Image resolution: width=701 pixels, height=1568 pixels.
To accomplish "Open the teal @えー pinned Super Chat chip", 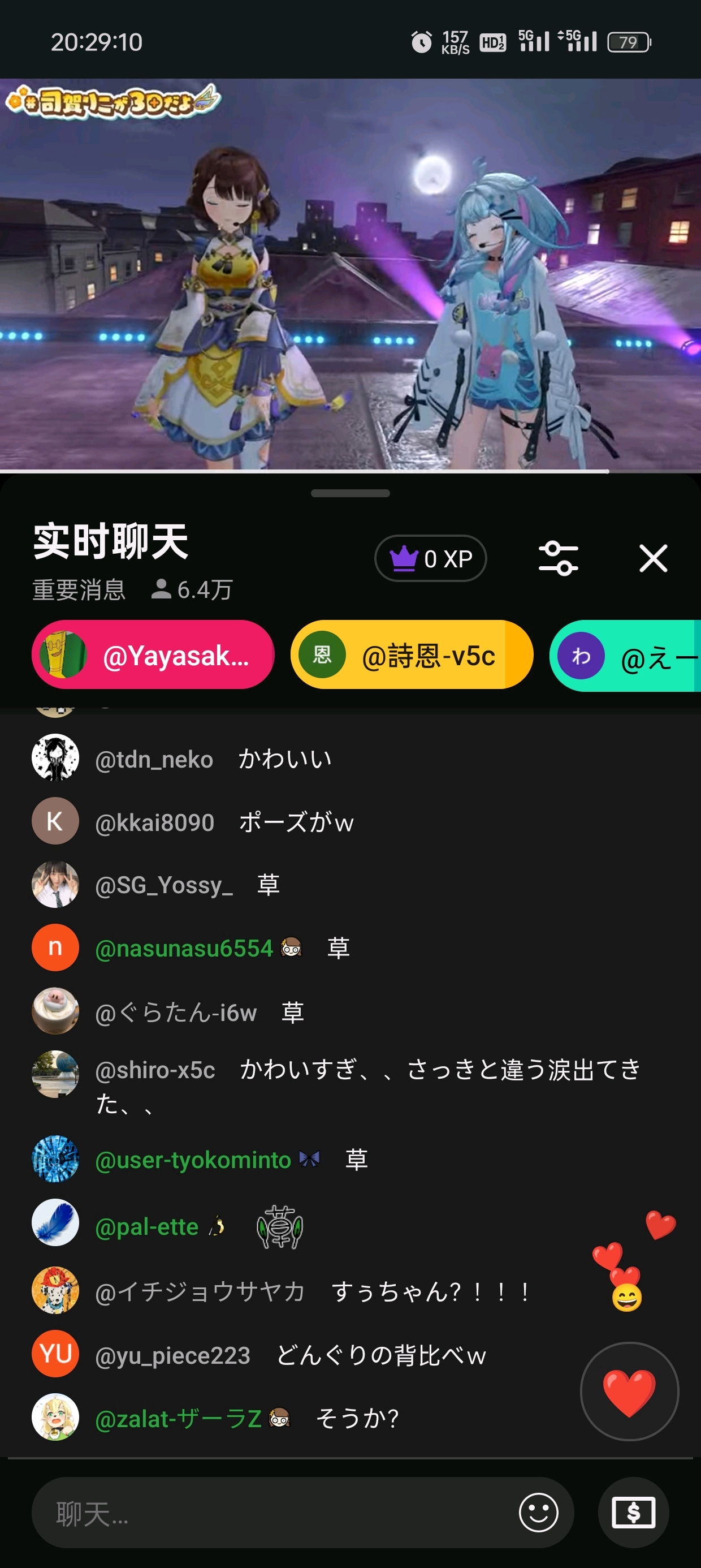I will point(627,656).
